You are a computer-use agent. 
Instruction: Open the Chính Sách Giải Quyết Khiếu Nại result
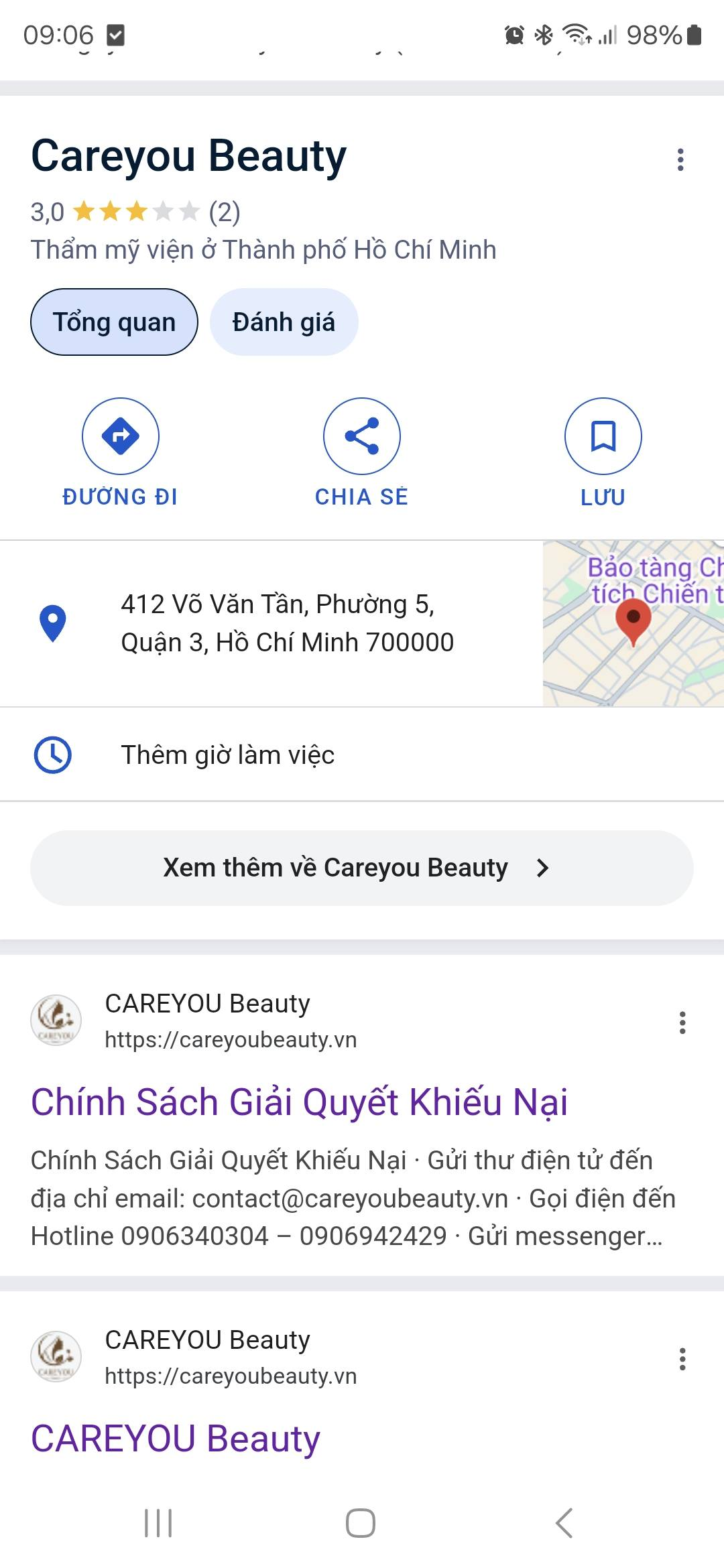point(299,1102)
